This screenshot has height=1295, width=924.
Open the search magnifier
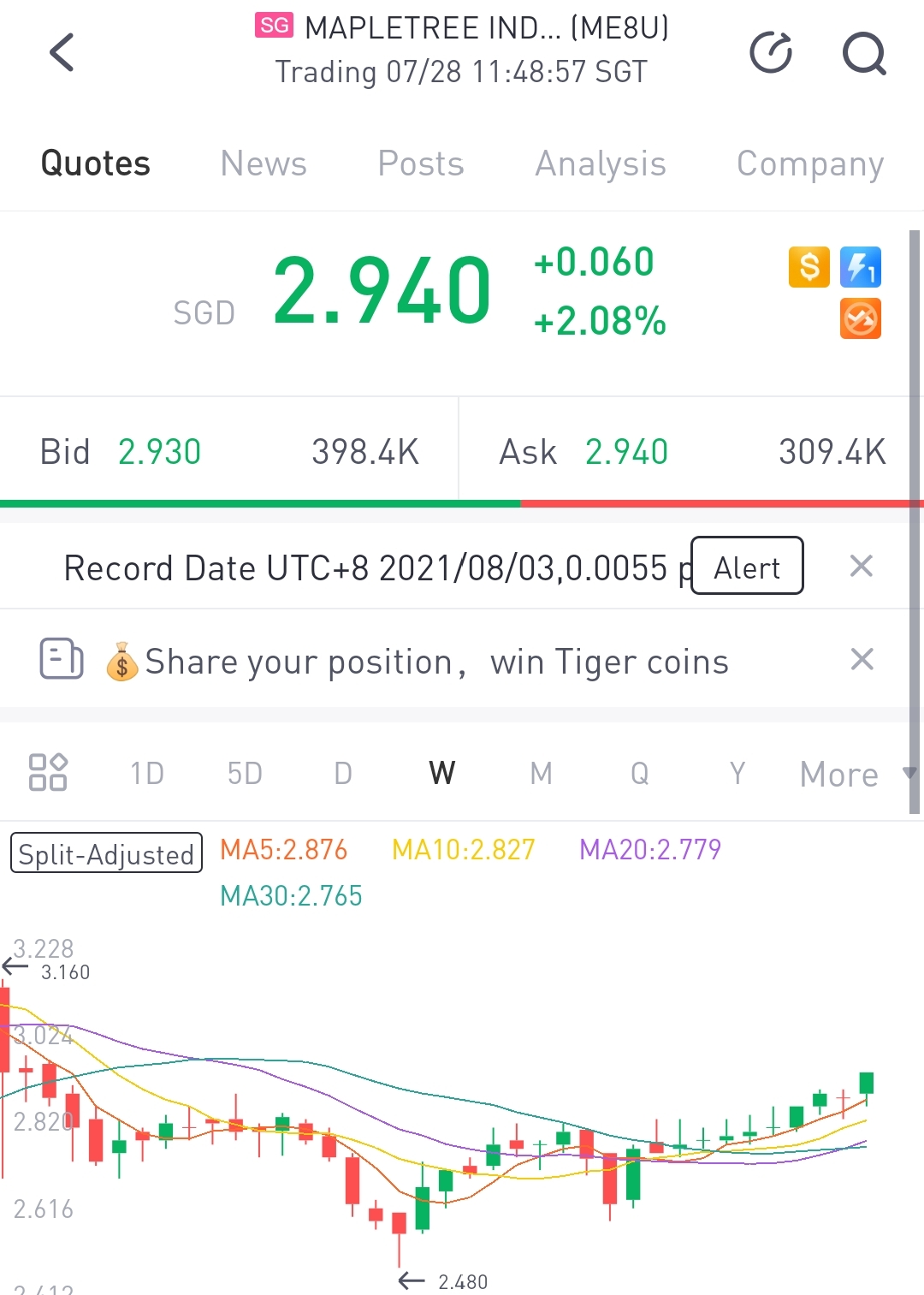863,54
